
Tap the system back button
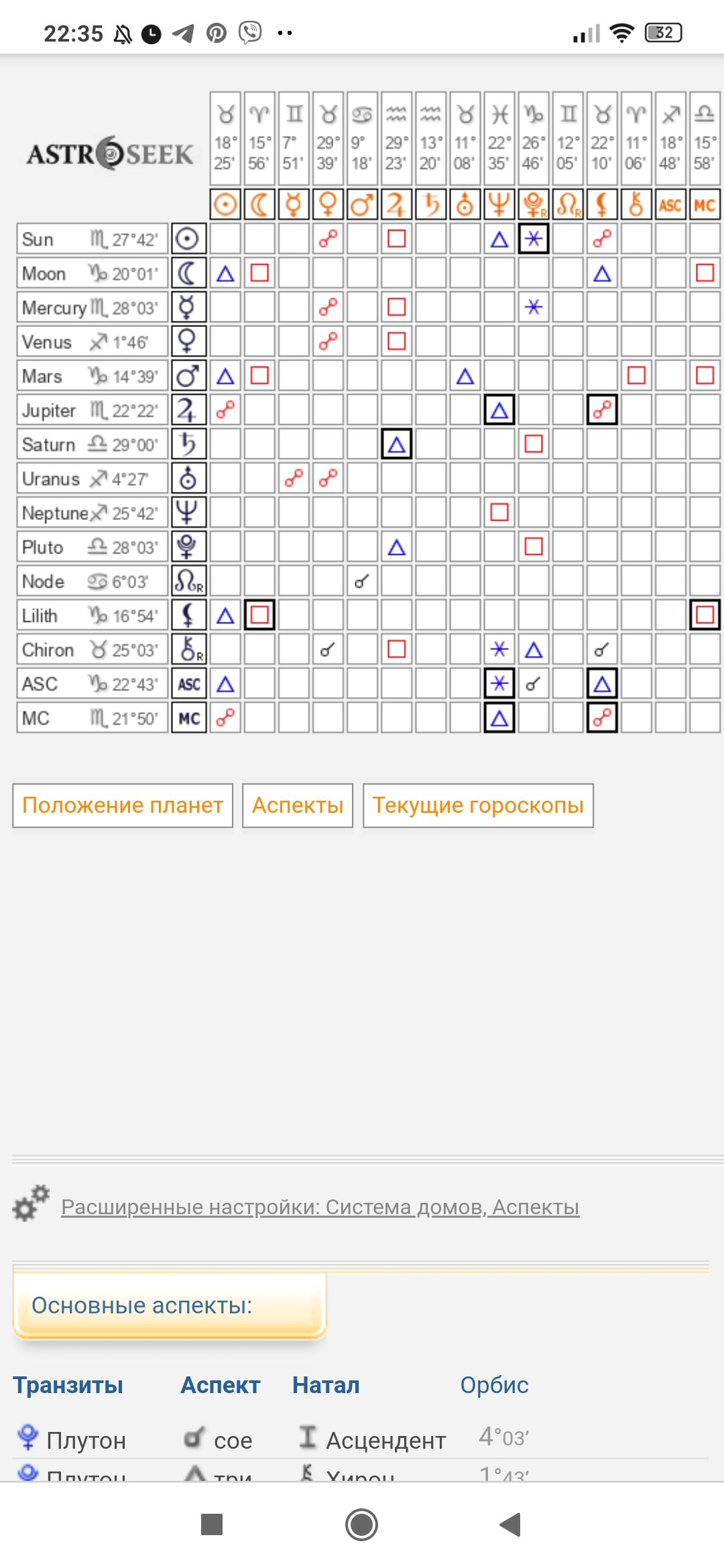pyautogui.click(x=511, y=1524)
